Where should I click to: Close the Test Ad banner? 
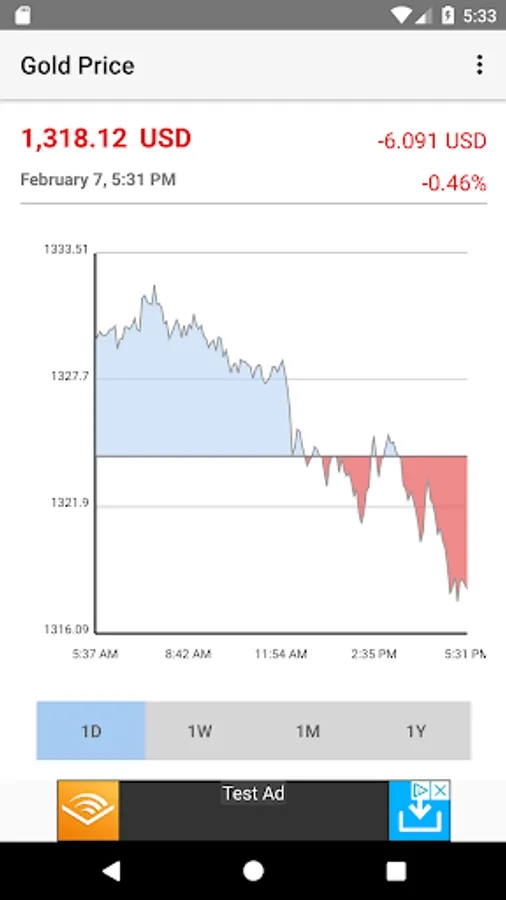click(440, 790)
